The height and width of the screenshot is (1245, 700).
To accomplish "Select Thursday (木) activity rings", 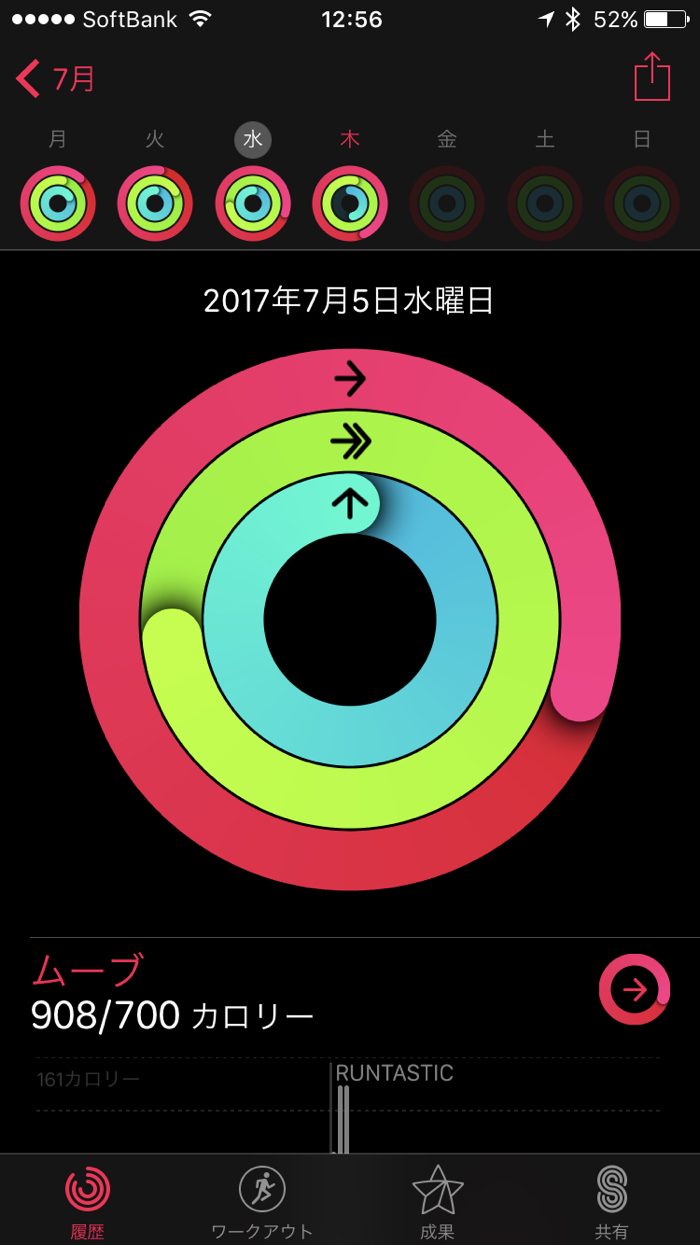I will tap(350, 203).
